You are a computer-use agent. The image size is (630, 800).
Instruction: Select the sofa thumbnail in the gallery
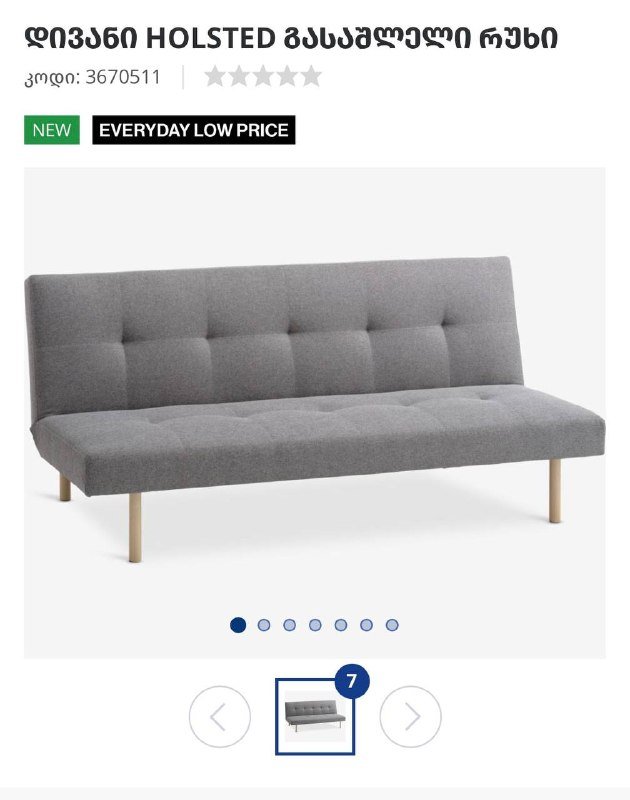[314, 716]
